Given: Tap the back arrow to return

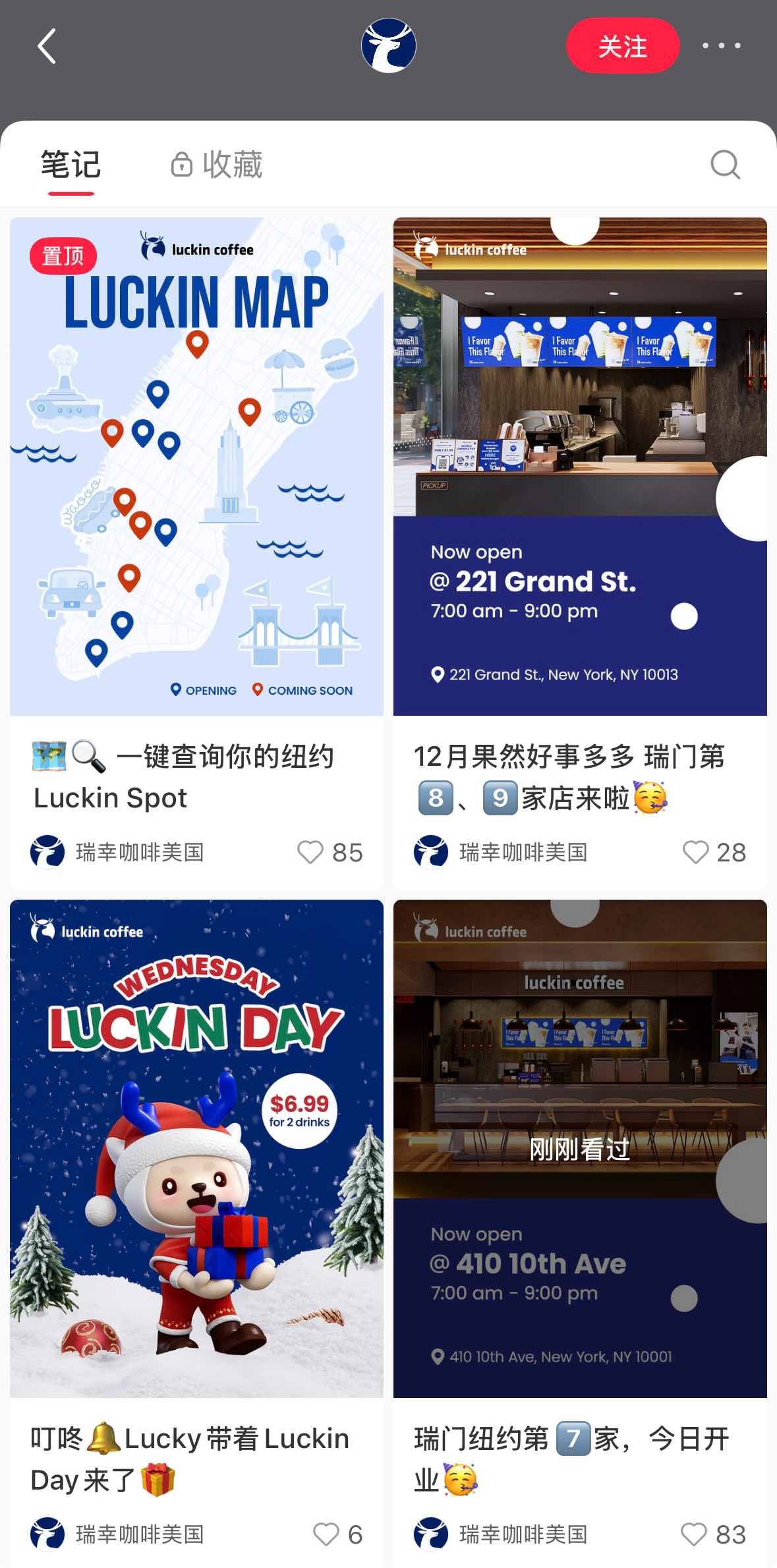Looking at the screenshot, I should 45,46.
